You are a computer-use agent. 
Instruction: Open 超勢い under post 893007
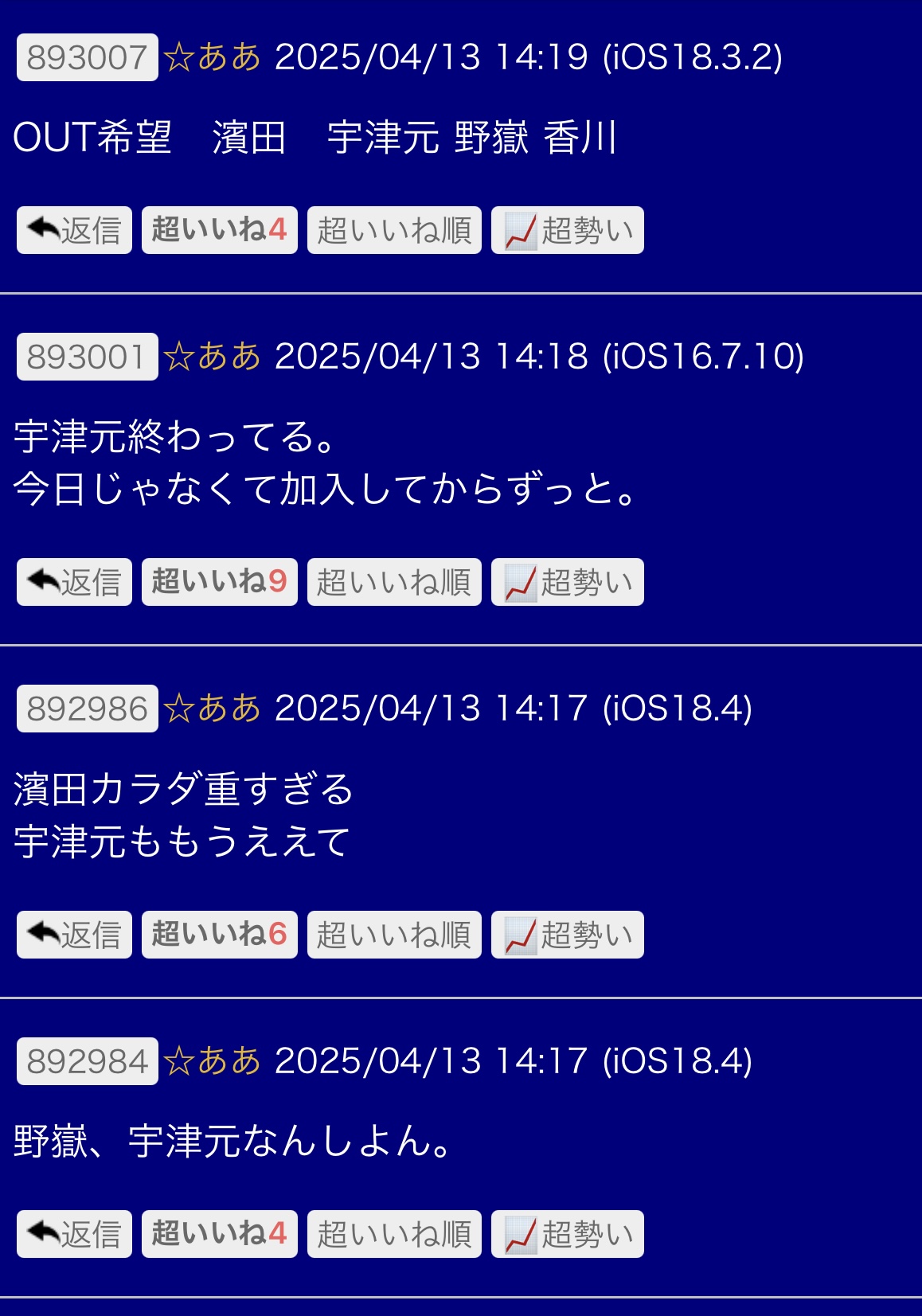pyautogui.click(x=567, y=231)
